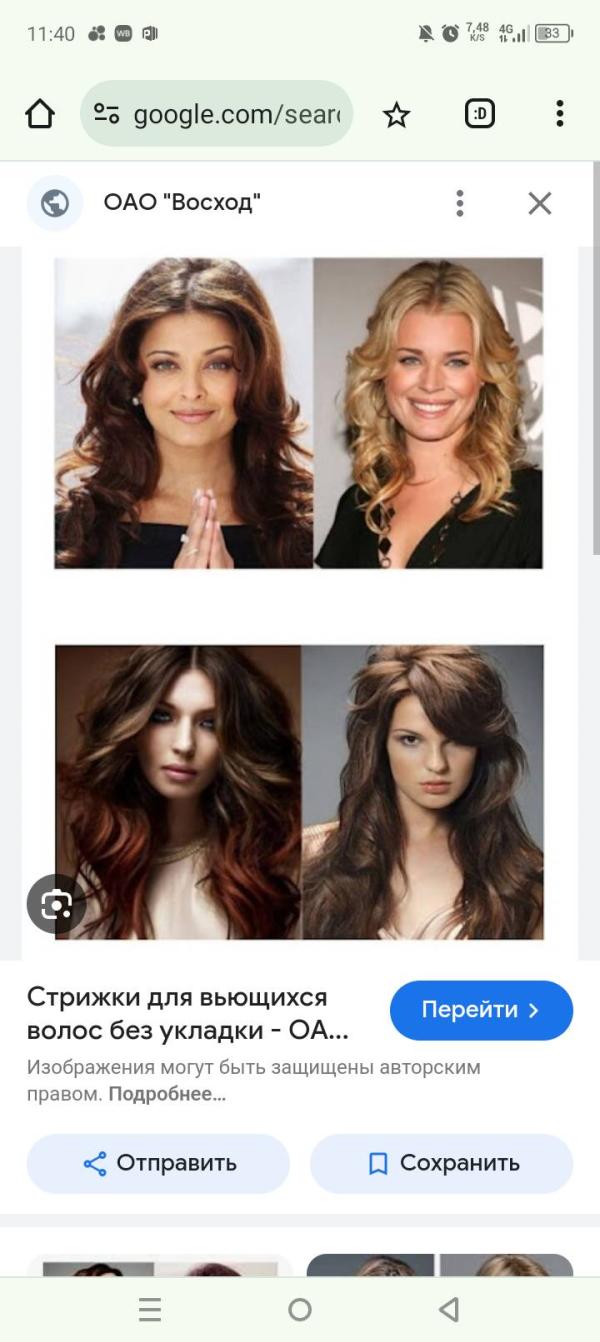This screenshot has height=1342, width=600.
Task: Open image options next to ОАО "Восход"
Action: (x=460, y=203)
